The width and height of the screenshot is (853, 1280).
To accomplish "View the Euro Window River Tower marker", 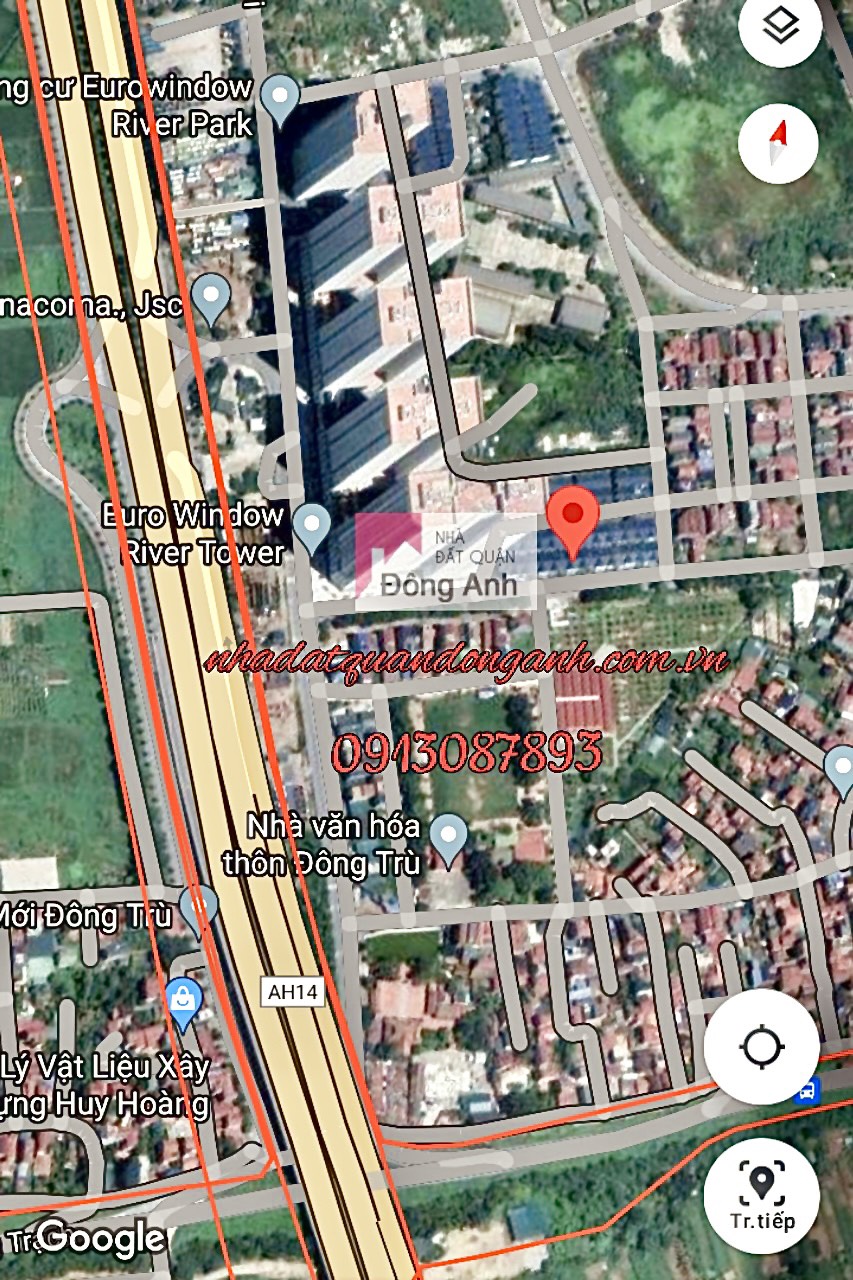I will (312, 527).
